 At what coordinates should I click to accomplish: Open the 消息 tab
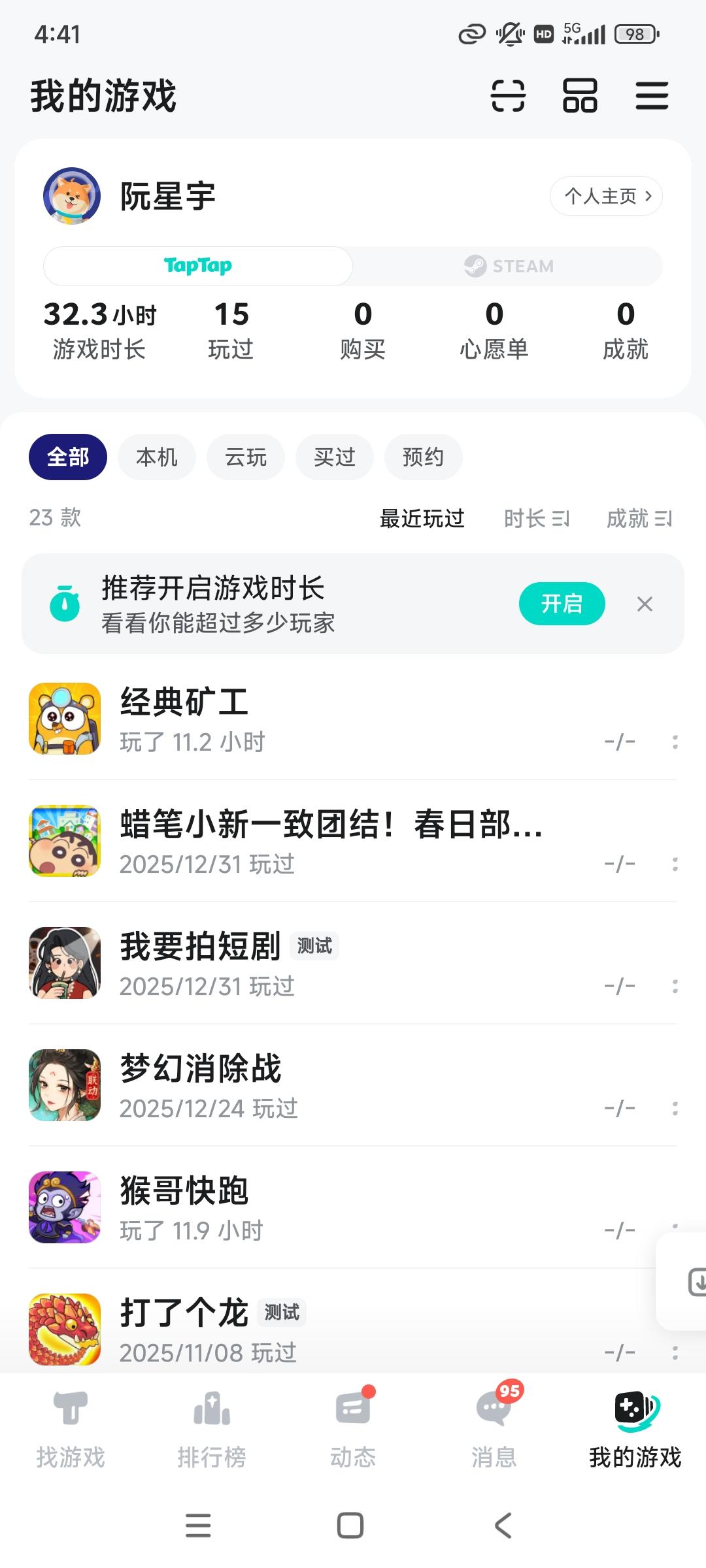[x=494, y=1431]
